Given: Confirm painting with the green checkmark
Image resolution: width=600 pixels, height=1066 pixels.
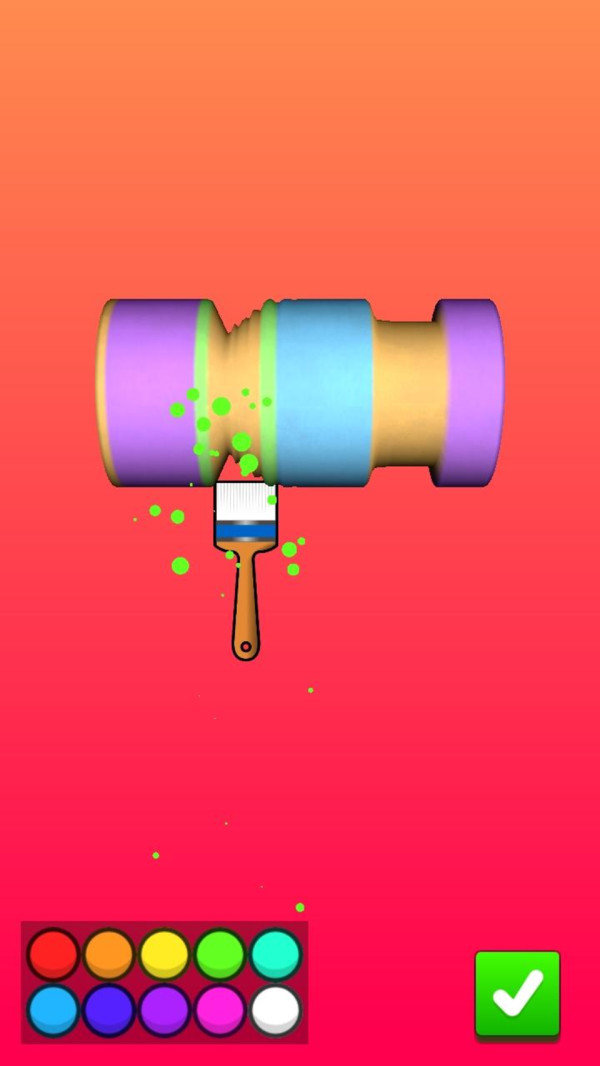Looking at the screenshot, I should 517,993.
